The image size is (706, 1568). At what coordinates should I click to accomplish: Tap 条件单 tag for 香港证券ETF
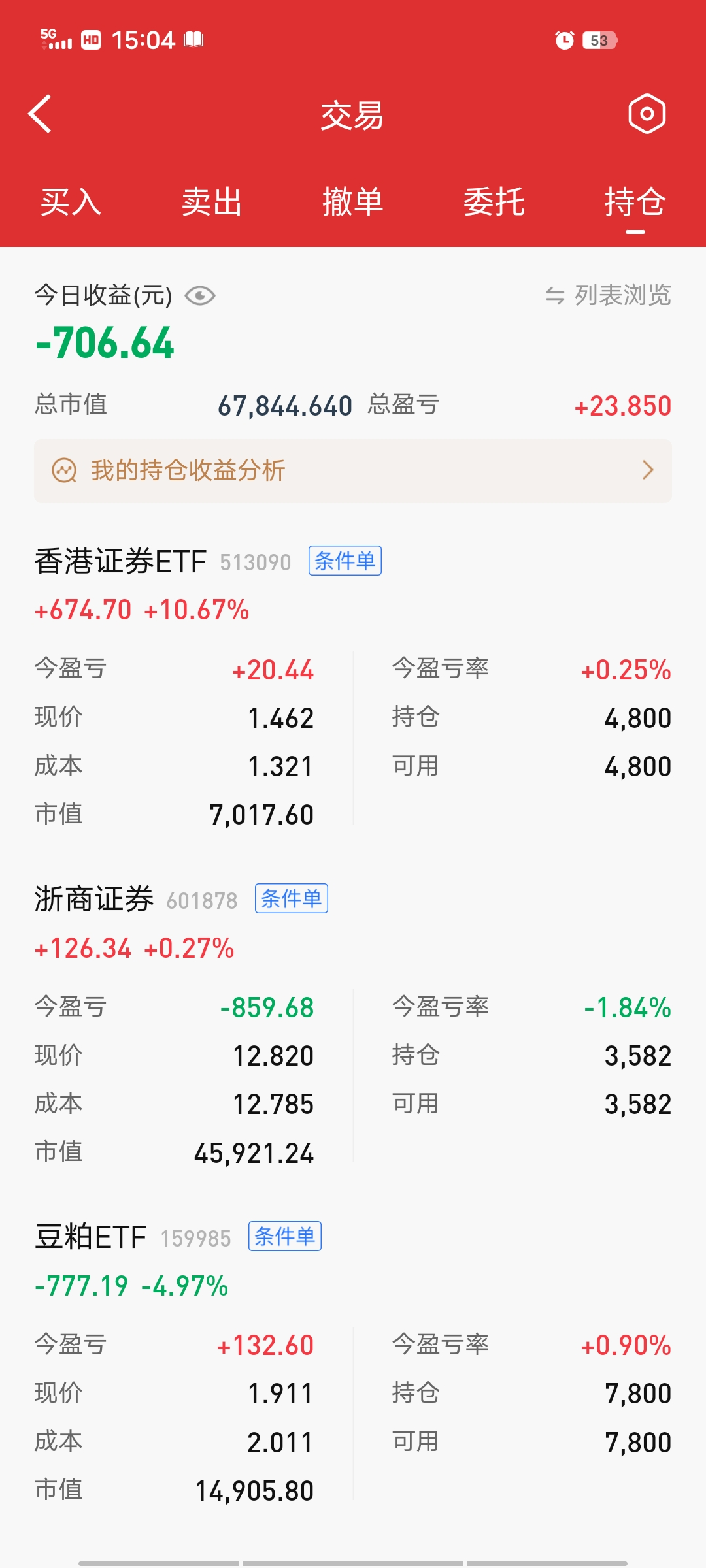point(345,561)
